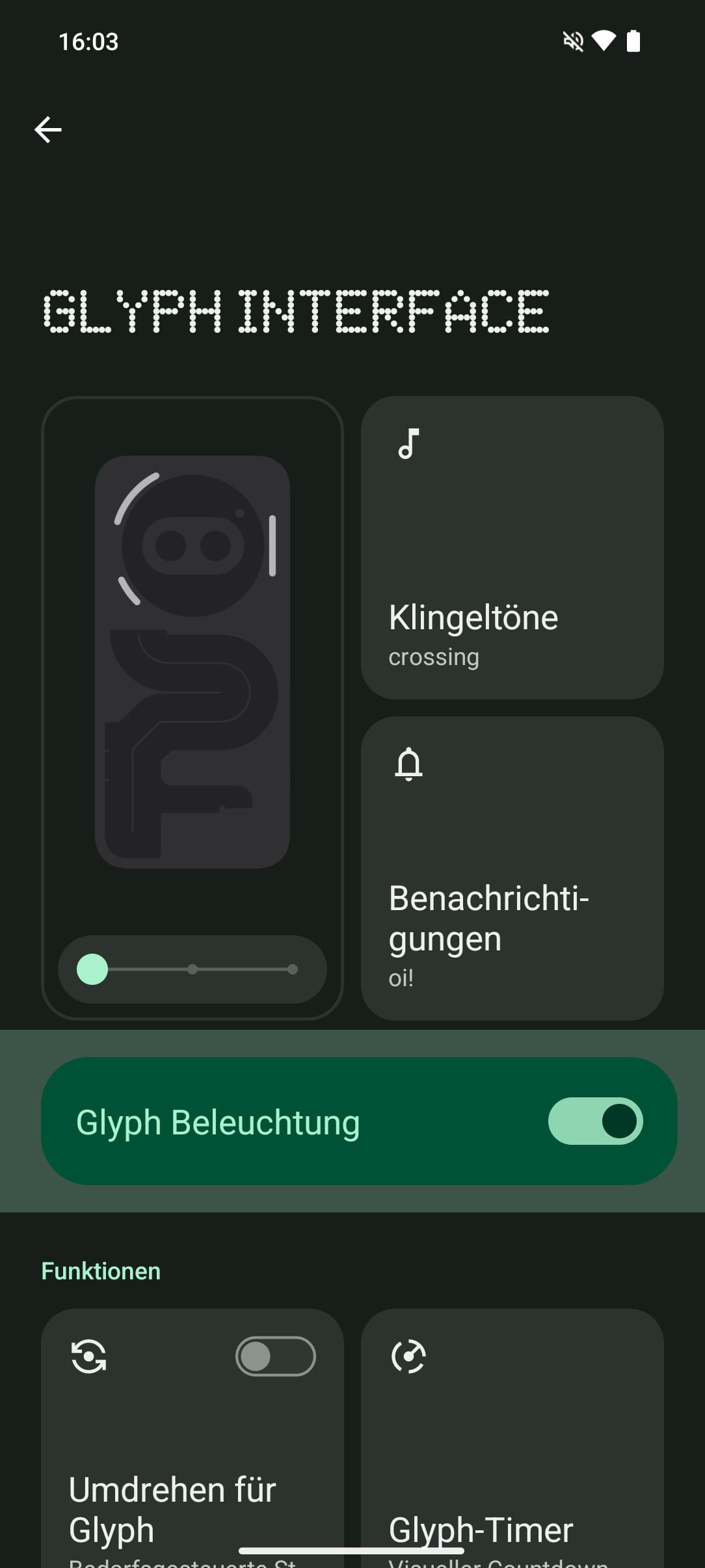
Task: Toggle off Glyph Beleuchtung switch
Action: (595, 1121)
